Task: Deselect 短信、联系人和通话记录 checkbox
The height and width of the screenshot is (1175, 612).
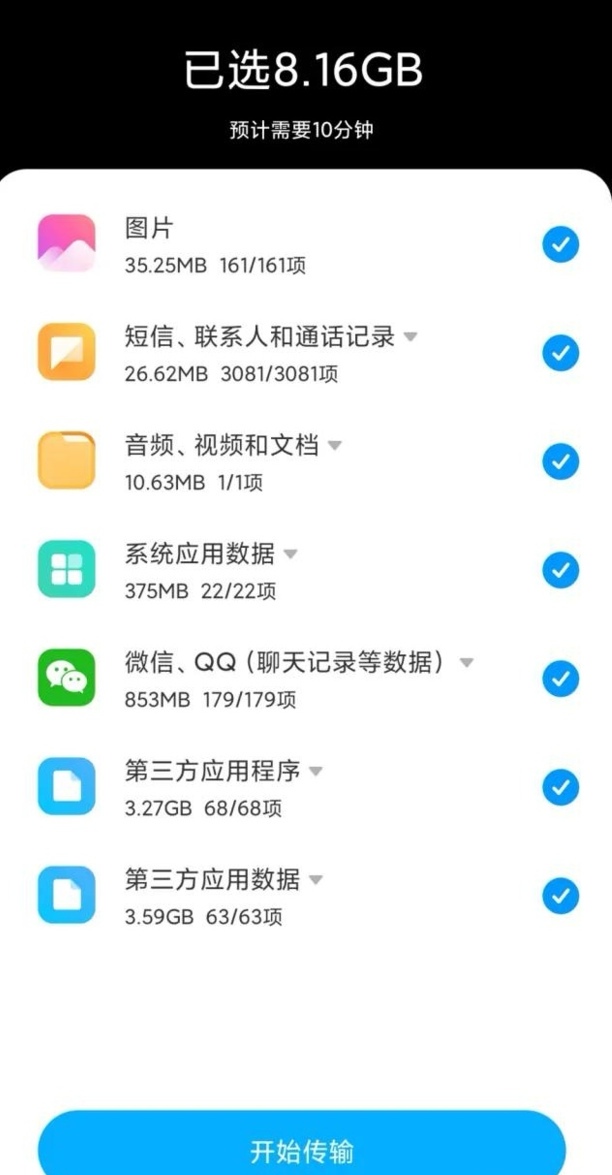Action: click(560, 352)
